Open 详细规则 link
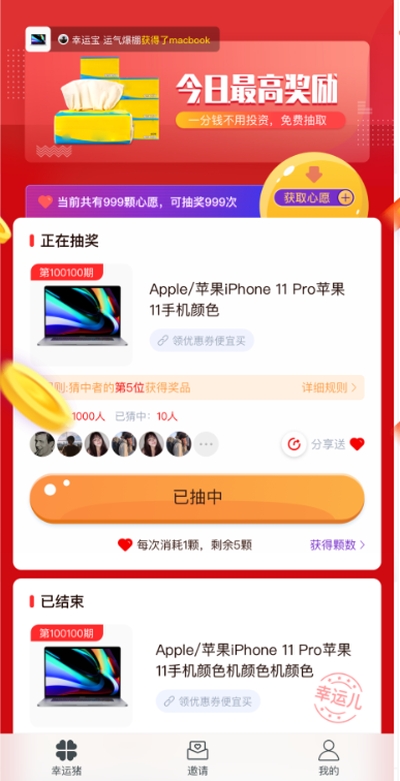 (x=329, y=388)
